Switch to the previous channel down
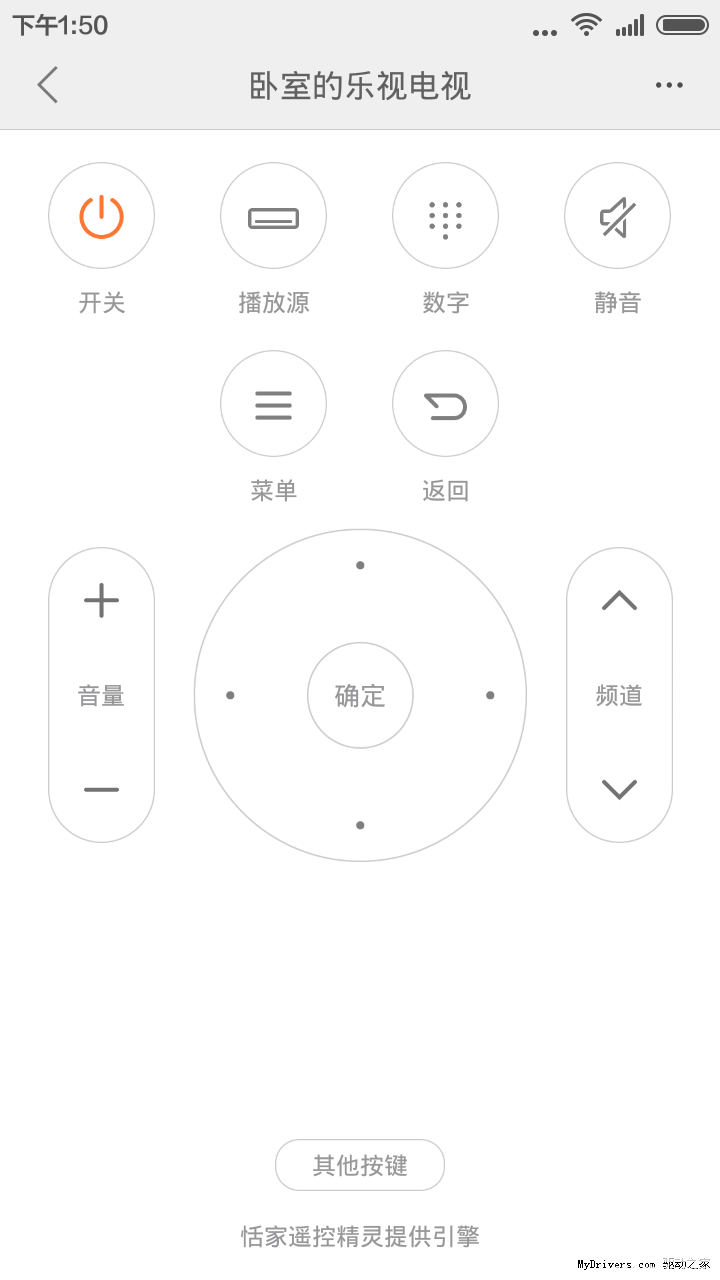 (x=619, y=789)
